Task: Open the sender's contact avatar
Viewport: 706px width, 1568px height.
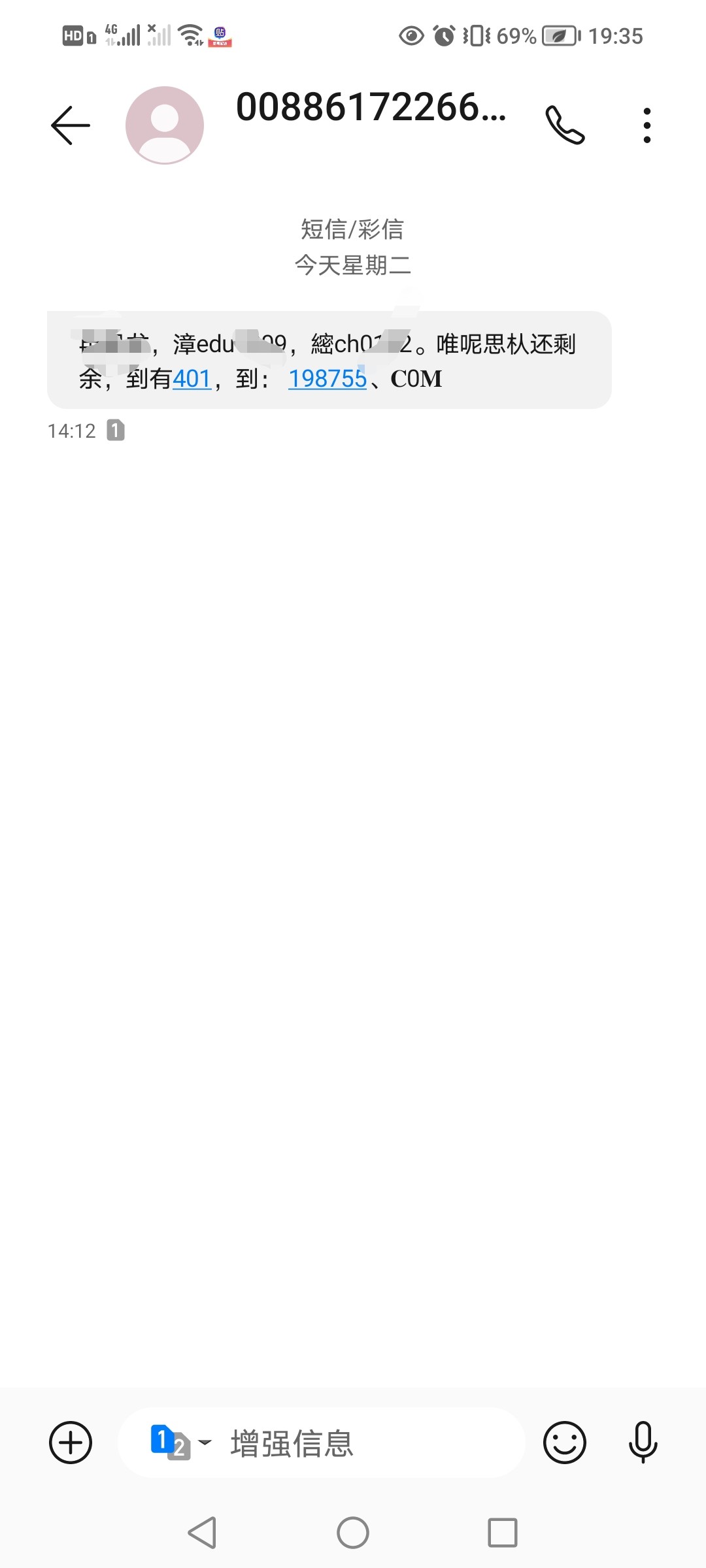Action: point(165,125)
